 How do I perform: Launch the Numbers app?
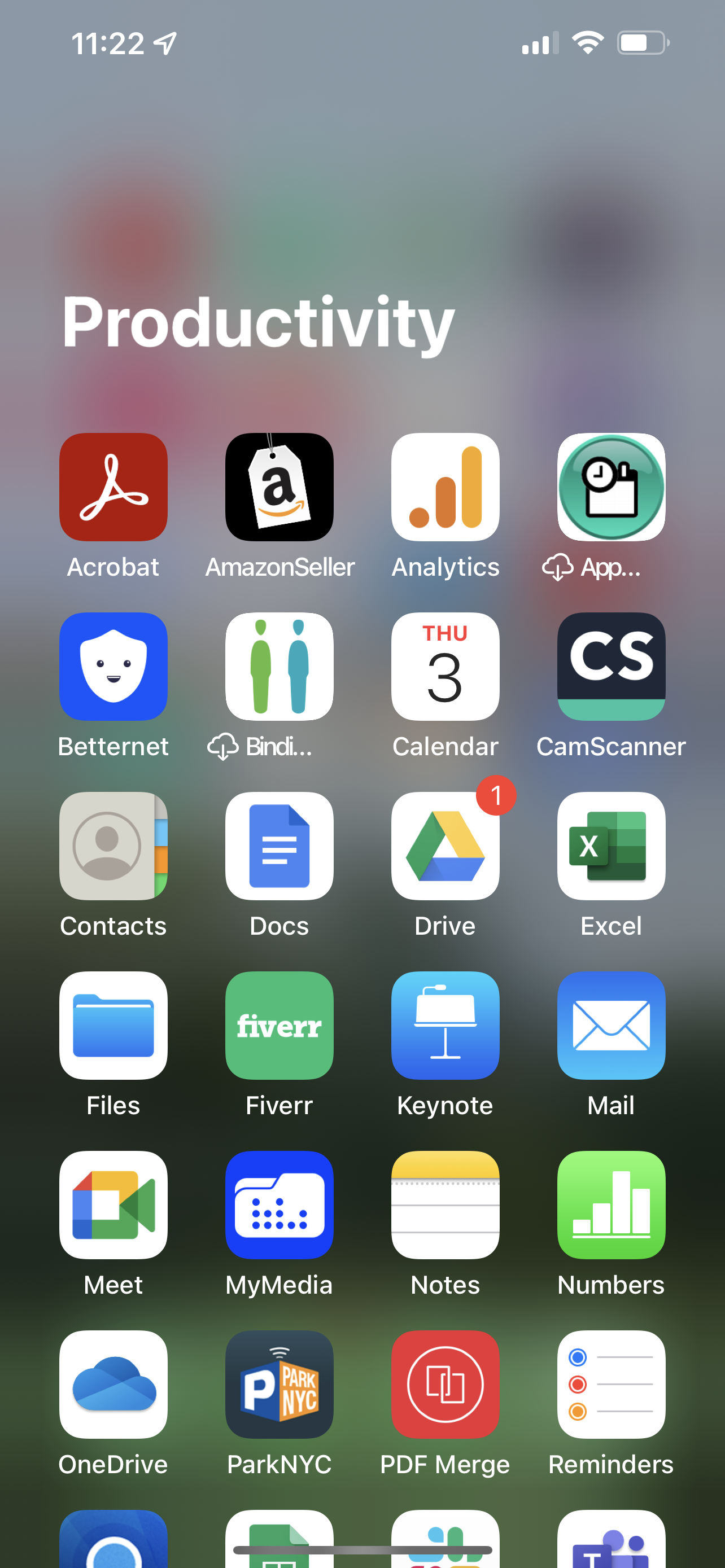click(x=610, y=1205)
